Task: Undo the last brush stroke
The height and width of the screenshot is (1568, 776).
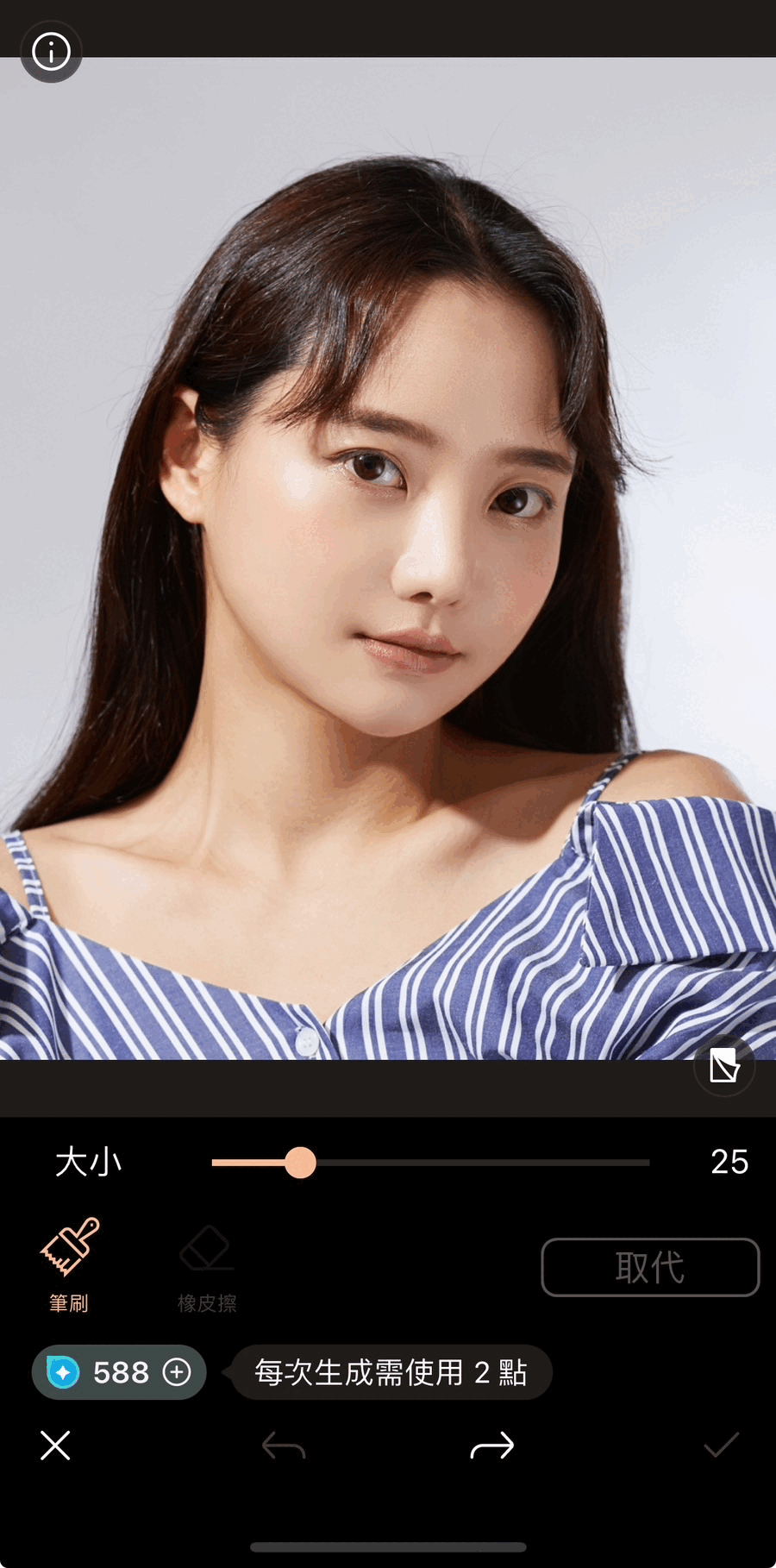Action: coord(284,1446)
